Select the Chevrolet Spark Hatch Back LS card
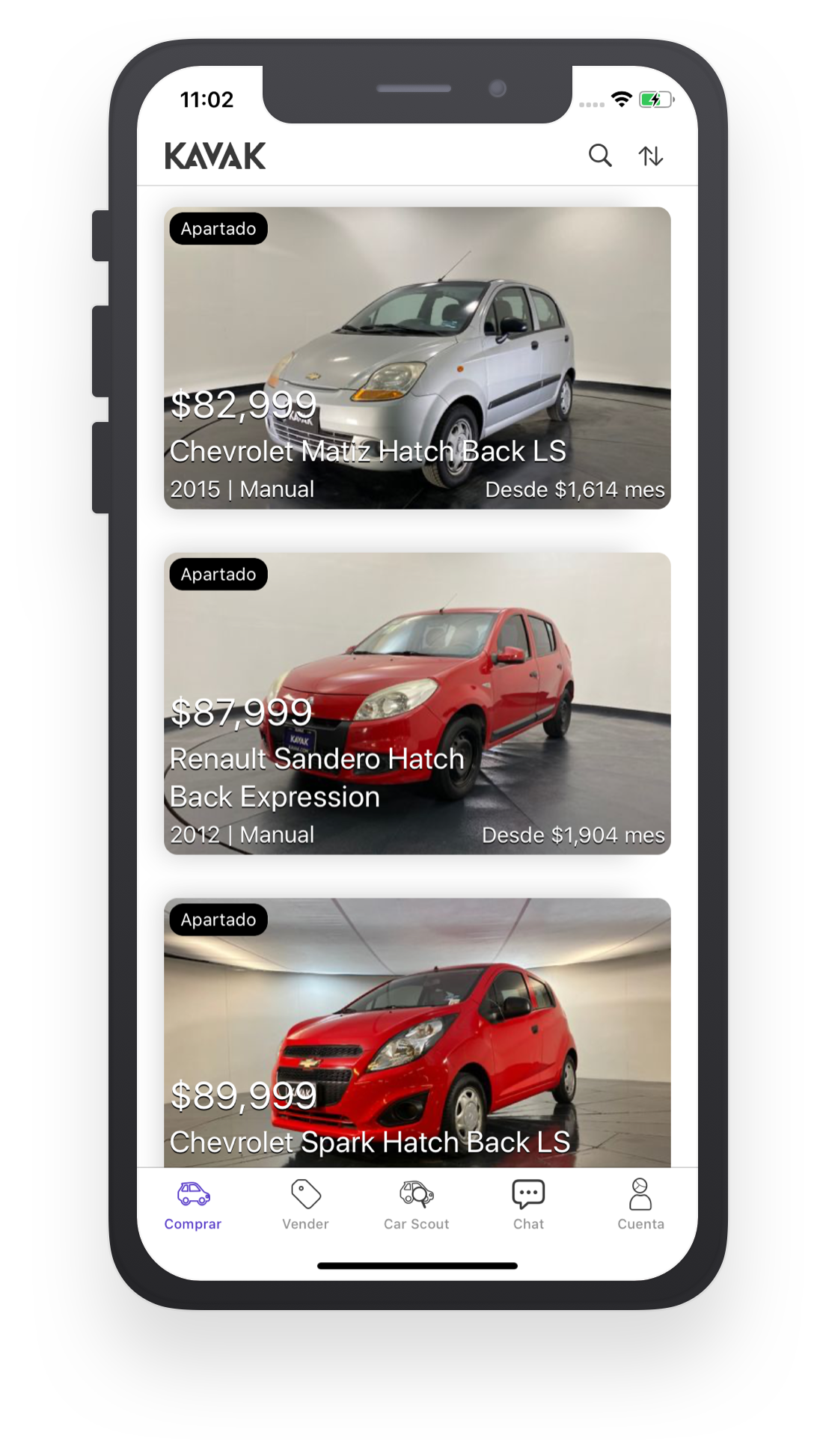This screenshot has width=820, height=1456. point(417,1033)
